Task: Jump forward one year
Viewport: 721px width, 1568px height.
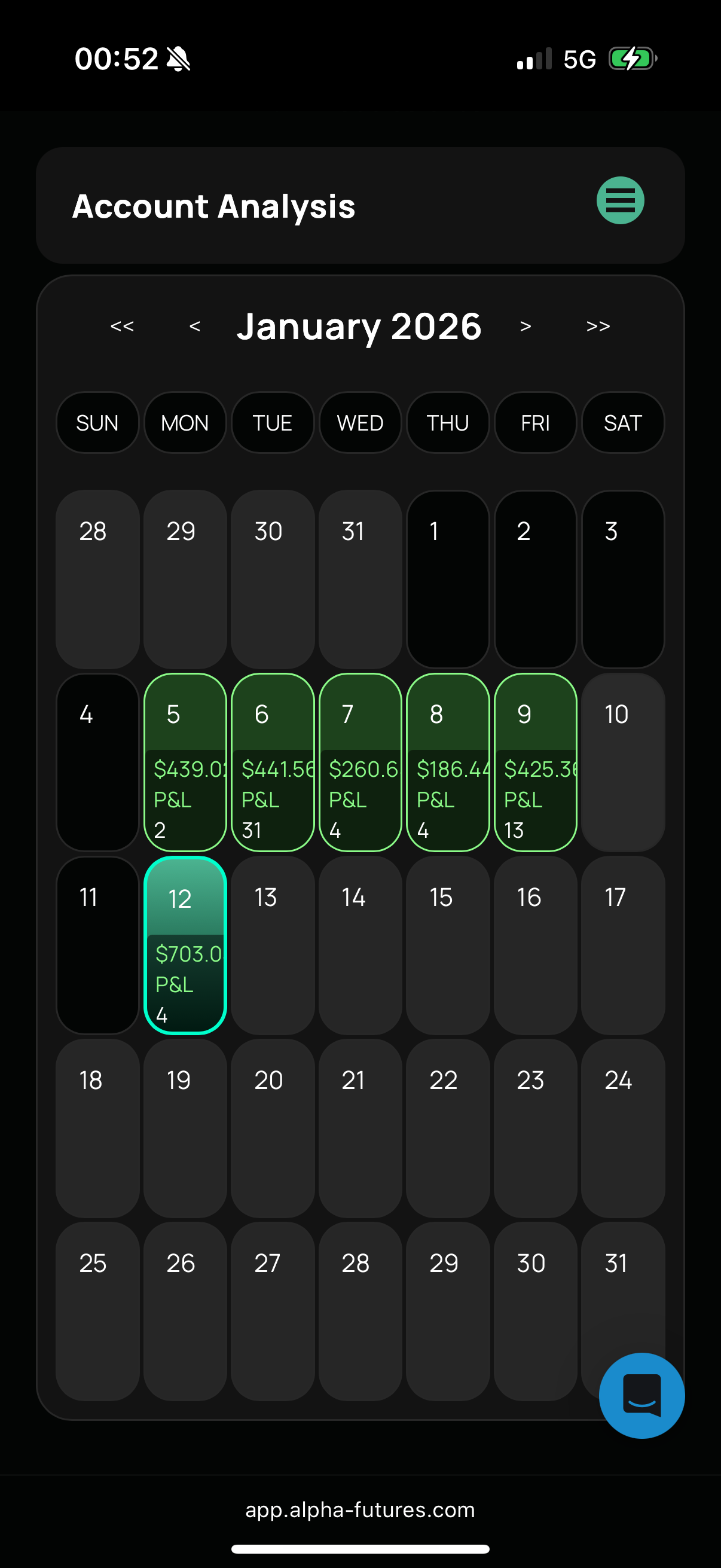Action: pyautogui.click(x=598, y=327)
